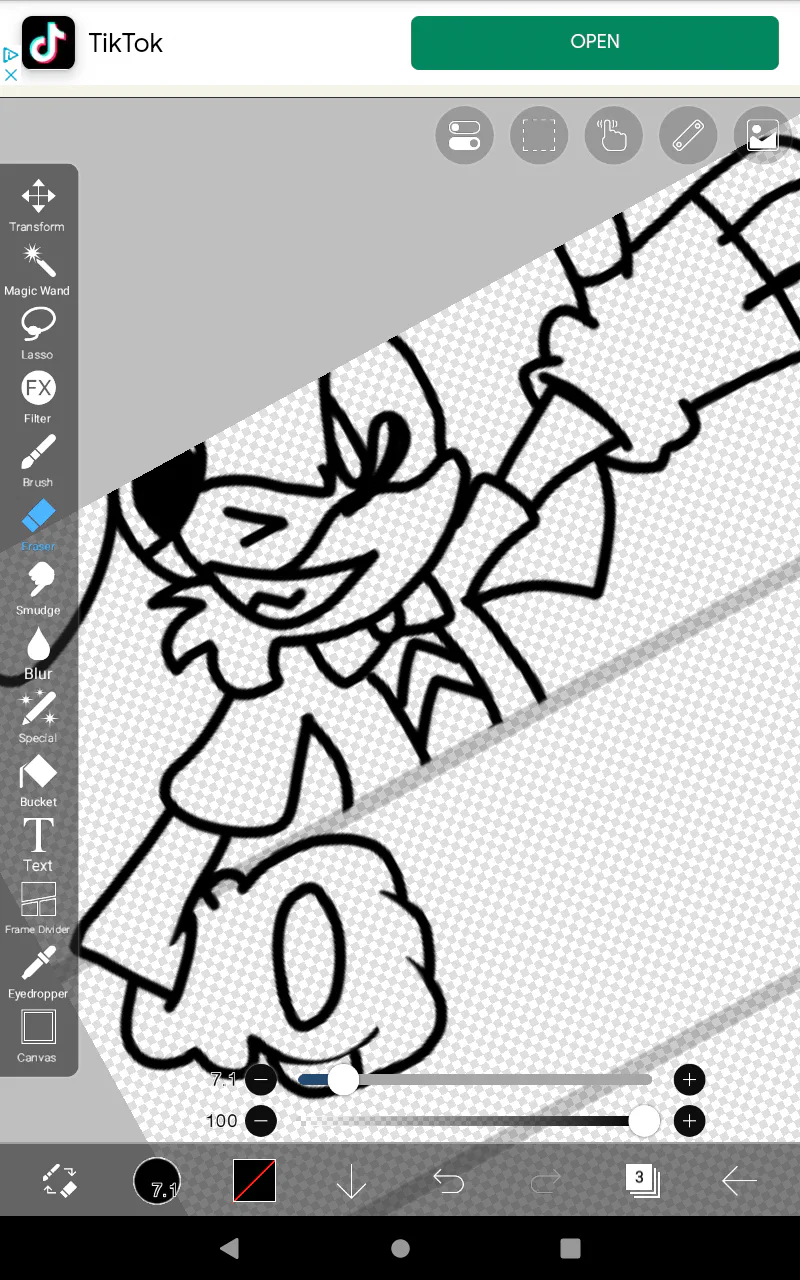Select the Transform tool
The width and height of the screenshot is (800, 1280).
click(38, 205)
